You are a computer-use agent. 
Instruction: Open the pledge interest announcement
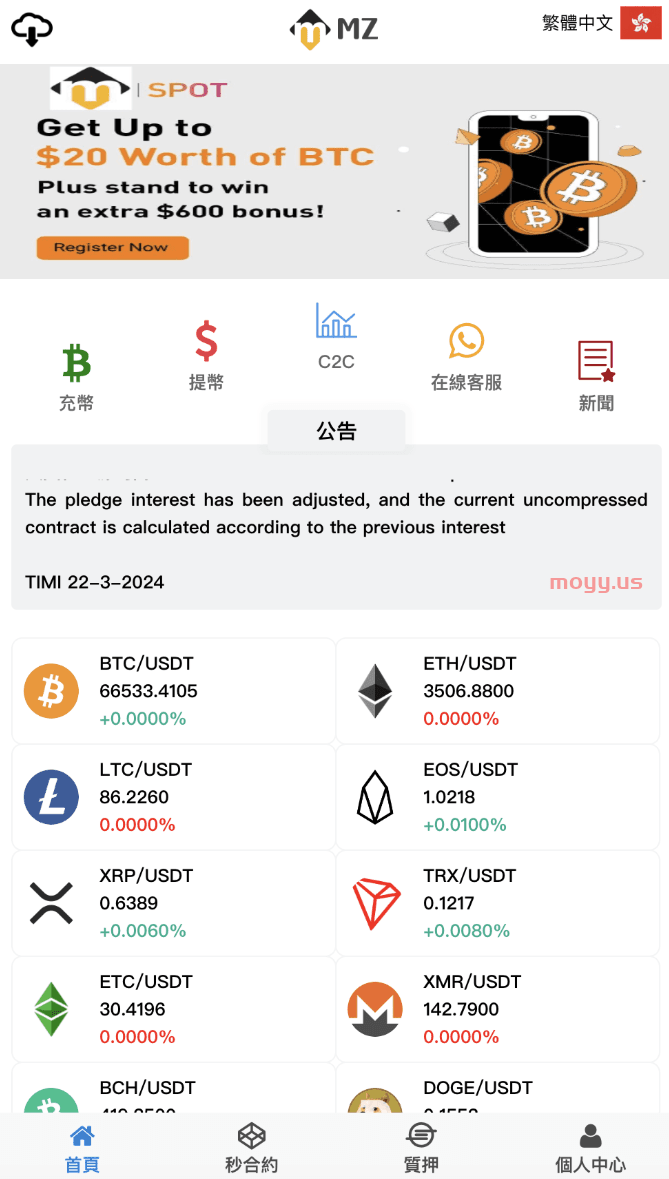click(336, 527)
